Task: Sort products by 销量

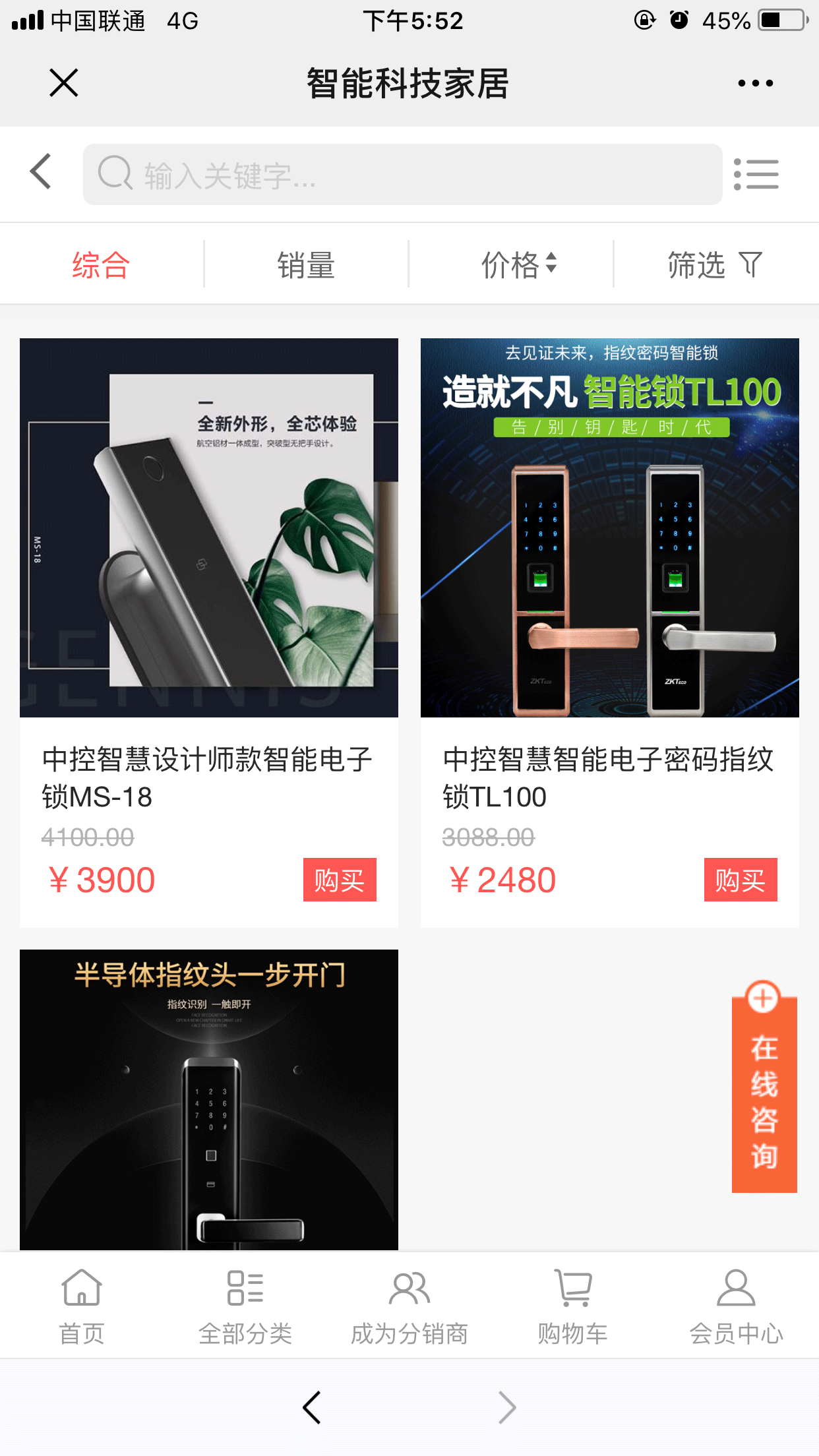Action: [x=306, y=265]
